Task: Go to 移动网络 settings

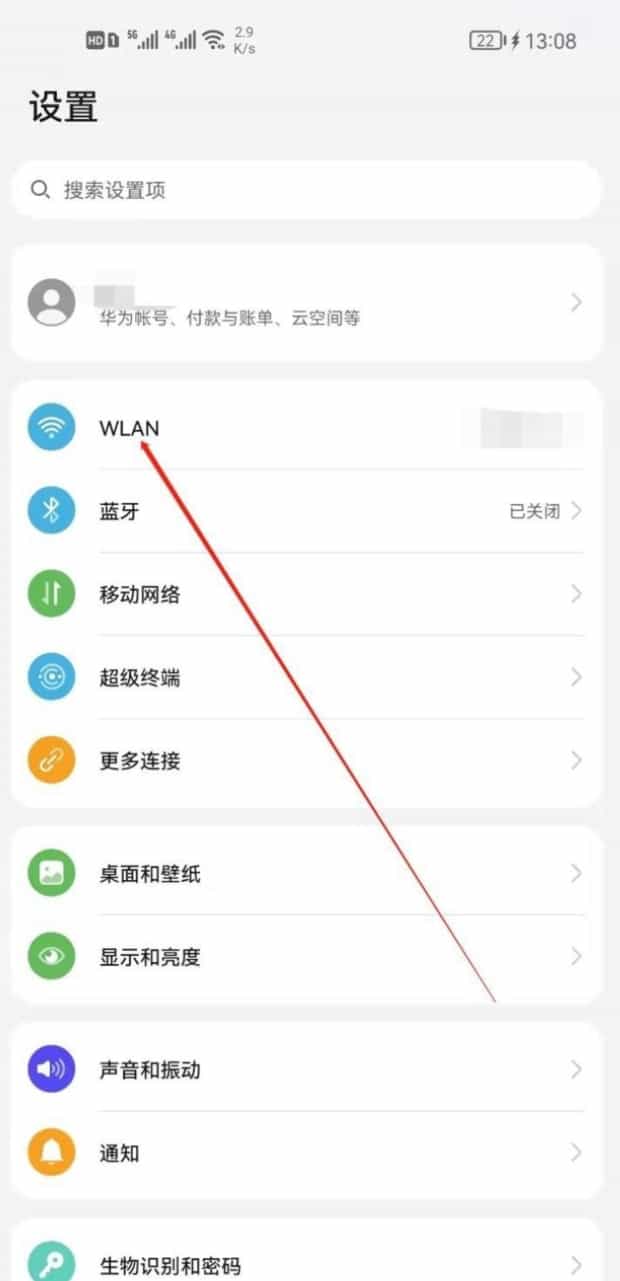Action: 306,594
